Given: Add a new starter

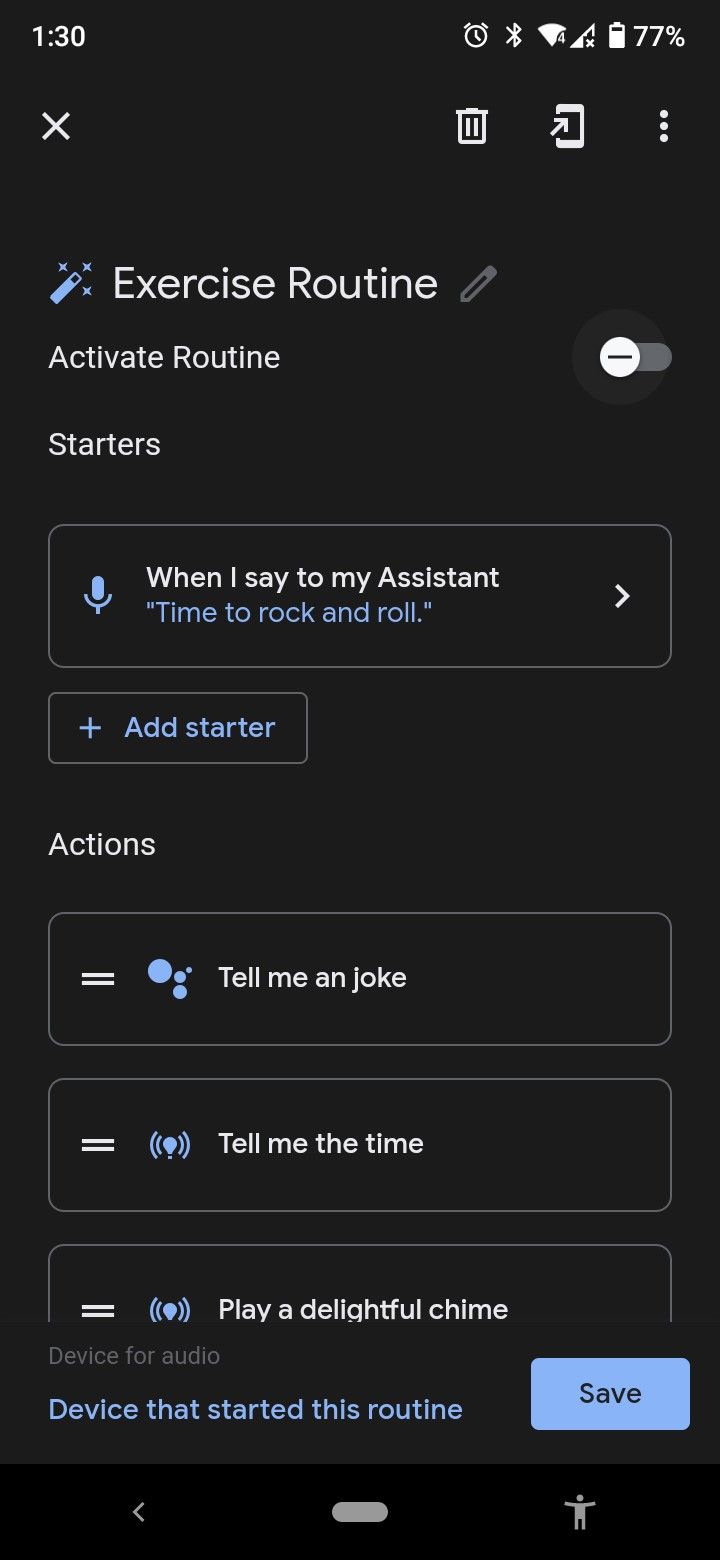Looking at the screenshot, I should [x=177, y=727].
